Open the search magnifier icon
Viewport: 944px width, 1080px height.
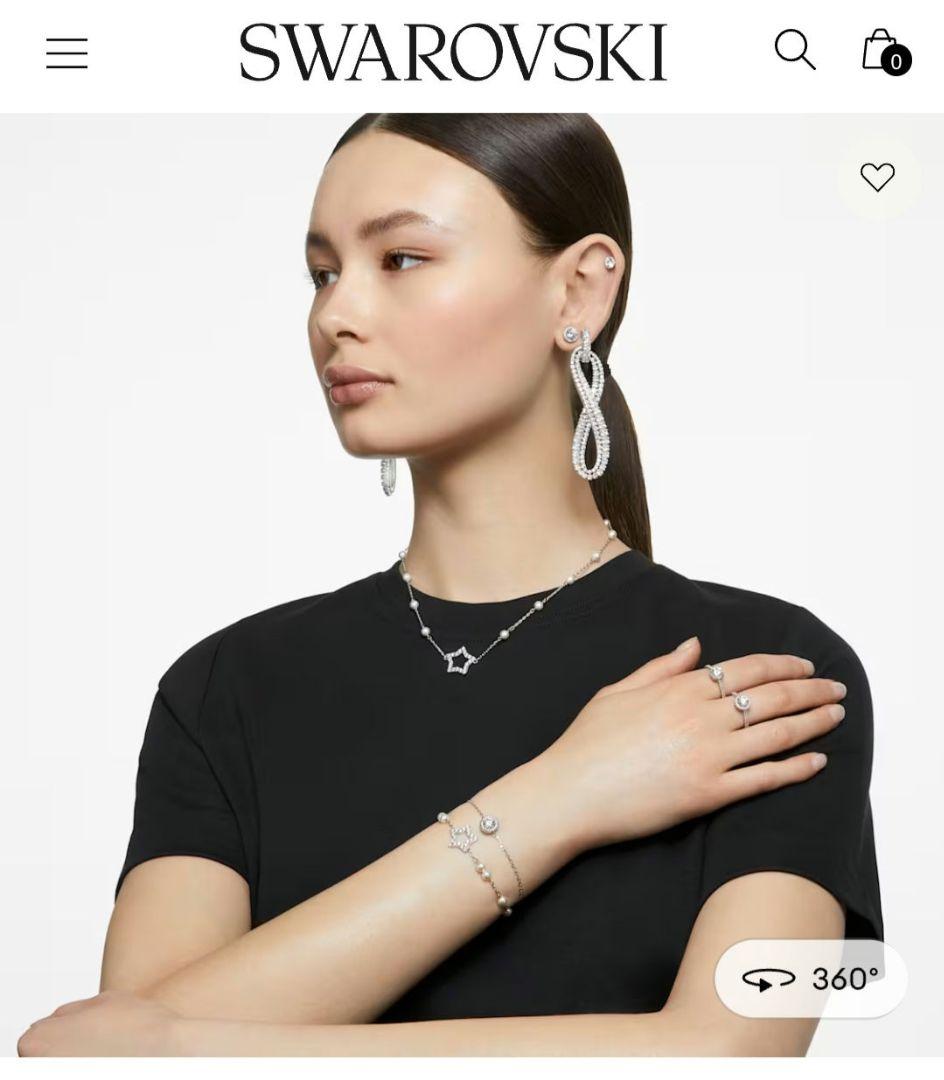pos(795,50)
